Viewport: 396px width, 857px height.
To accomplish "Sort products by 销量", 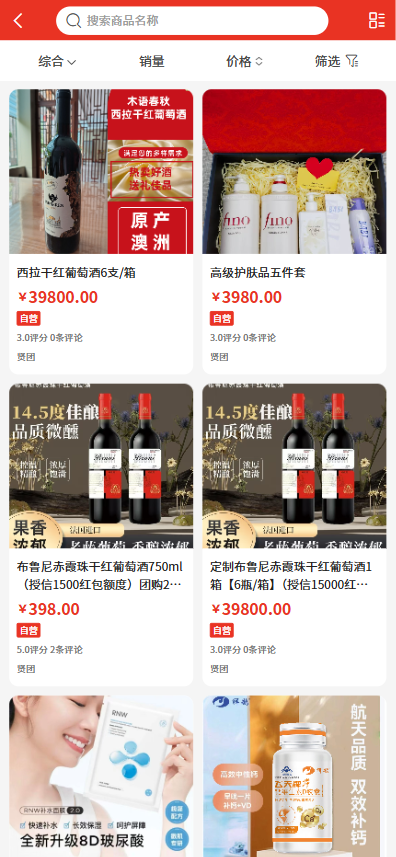I will pyautogui.click(x=152, y=62).
